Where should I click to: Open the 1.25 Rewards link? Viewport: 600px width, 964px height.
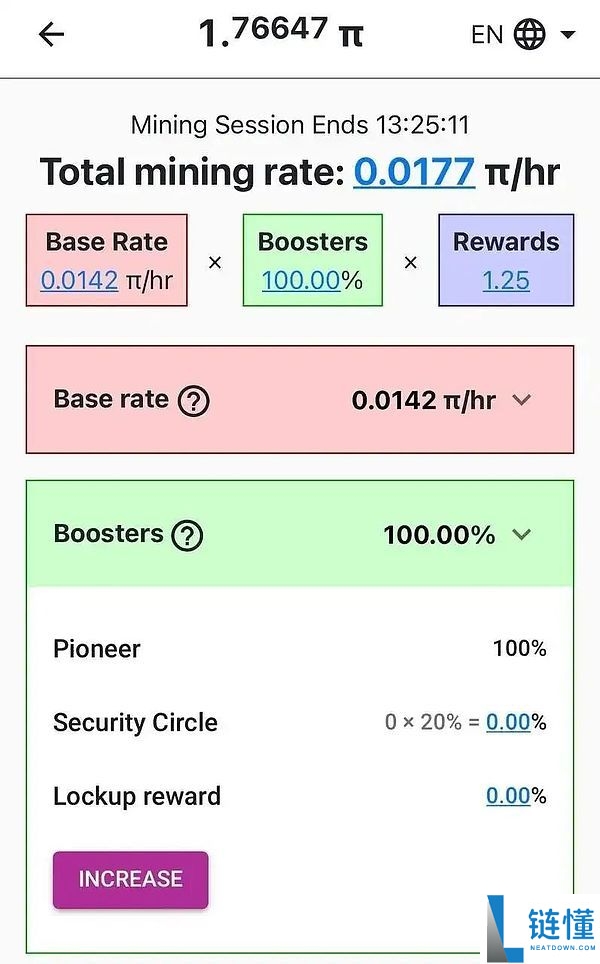pyautogui.click(x=506, y=280)
